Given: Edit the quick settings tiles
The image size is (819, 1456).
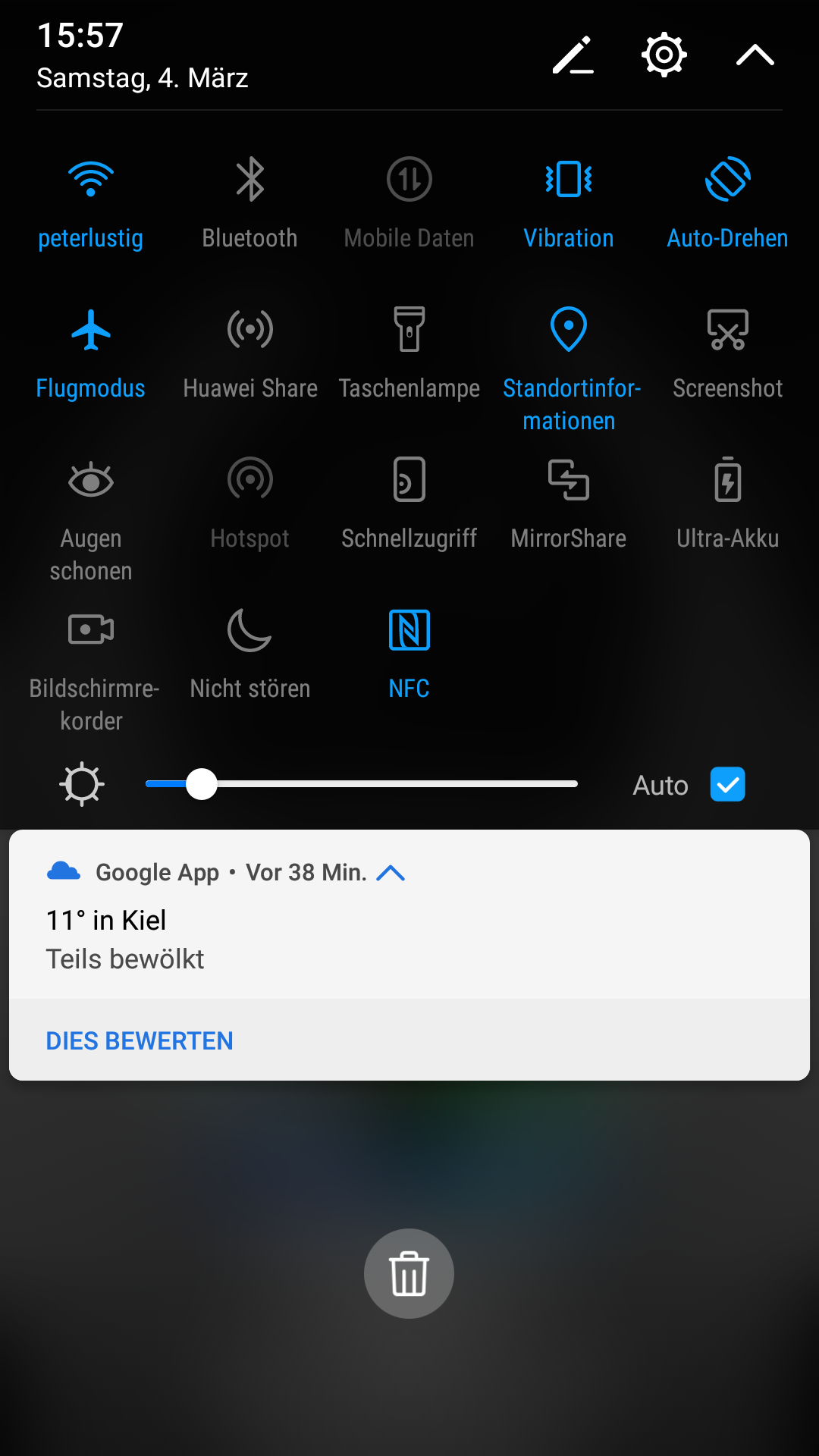Looking at the screenshot, I should (x=573, y=55).
